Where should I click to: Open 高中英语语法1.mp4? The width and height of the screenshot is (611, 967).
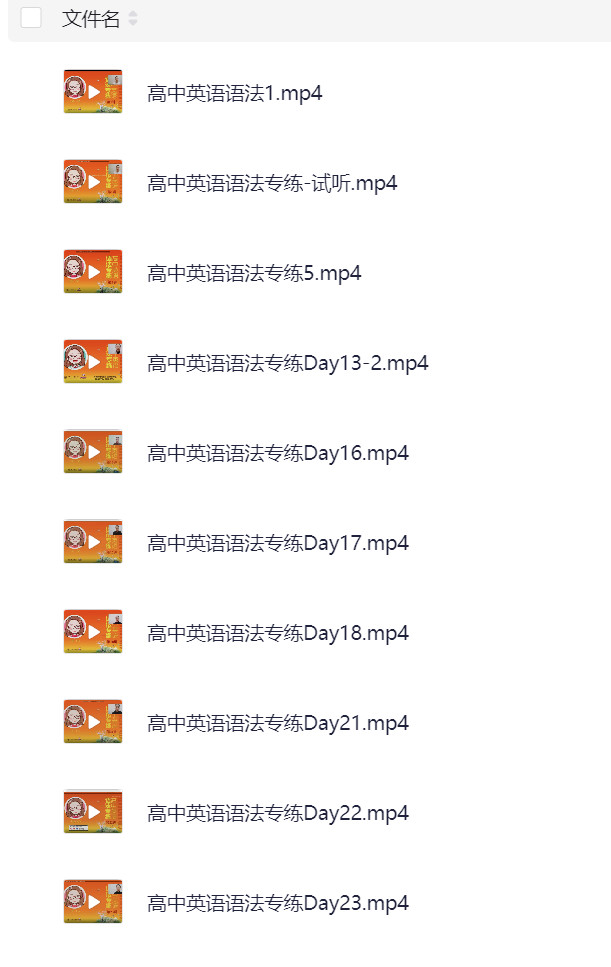234,93
